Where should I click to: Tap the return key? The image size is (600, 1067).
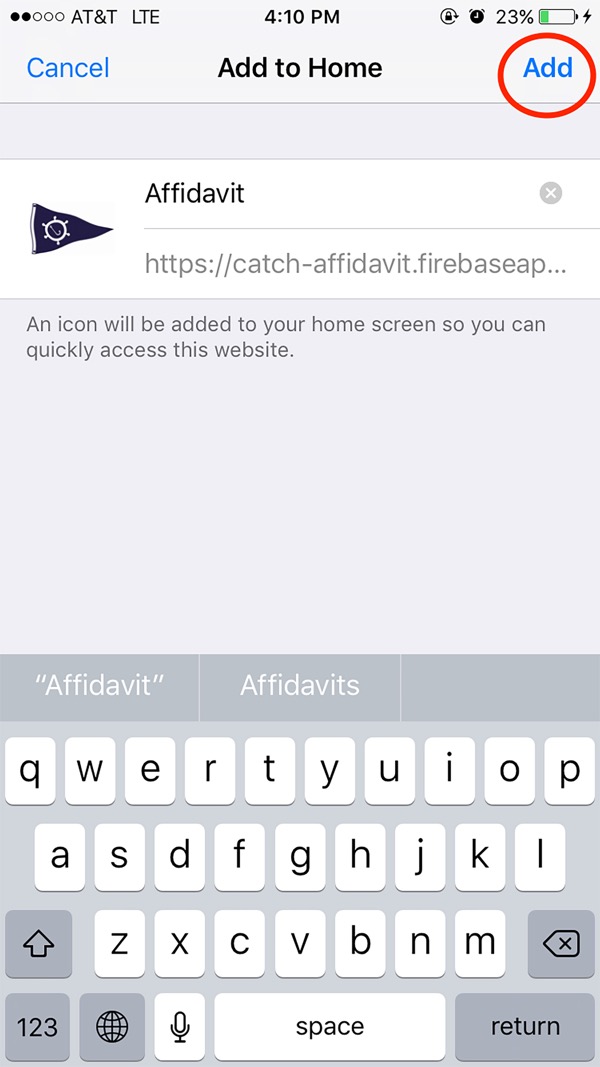coord(525,1027)
